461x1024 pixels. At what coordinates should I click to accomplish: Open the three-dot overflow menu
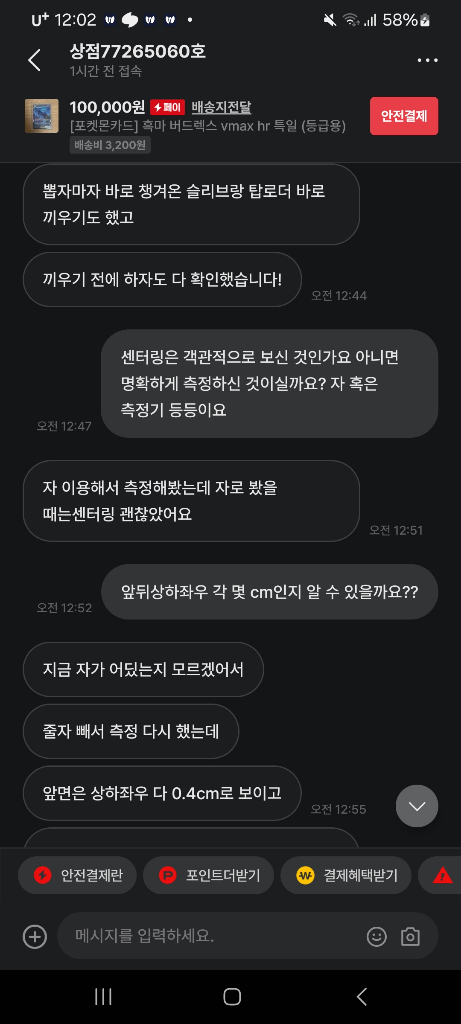pos(427,60)
